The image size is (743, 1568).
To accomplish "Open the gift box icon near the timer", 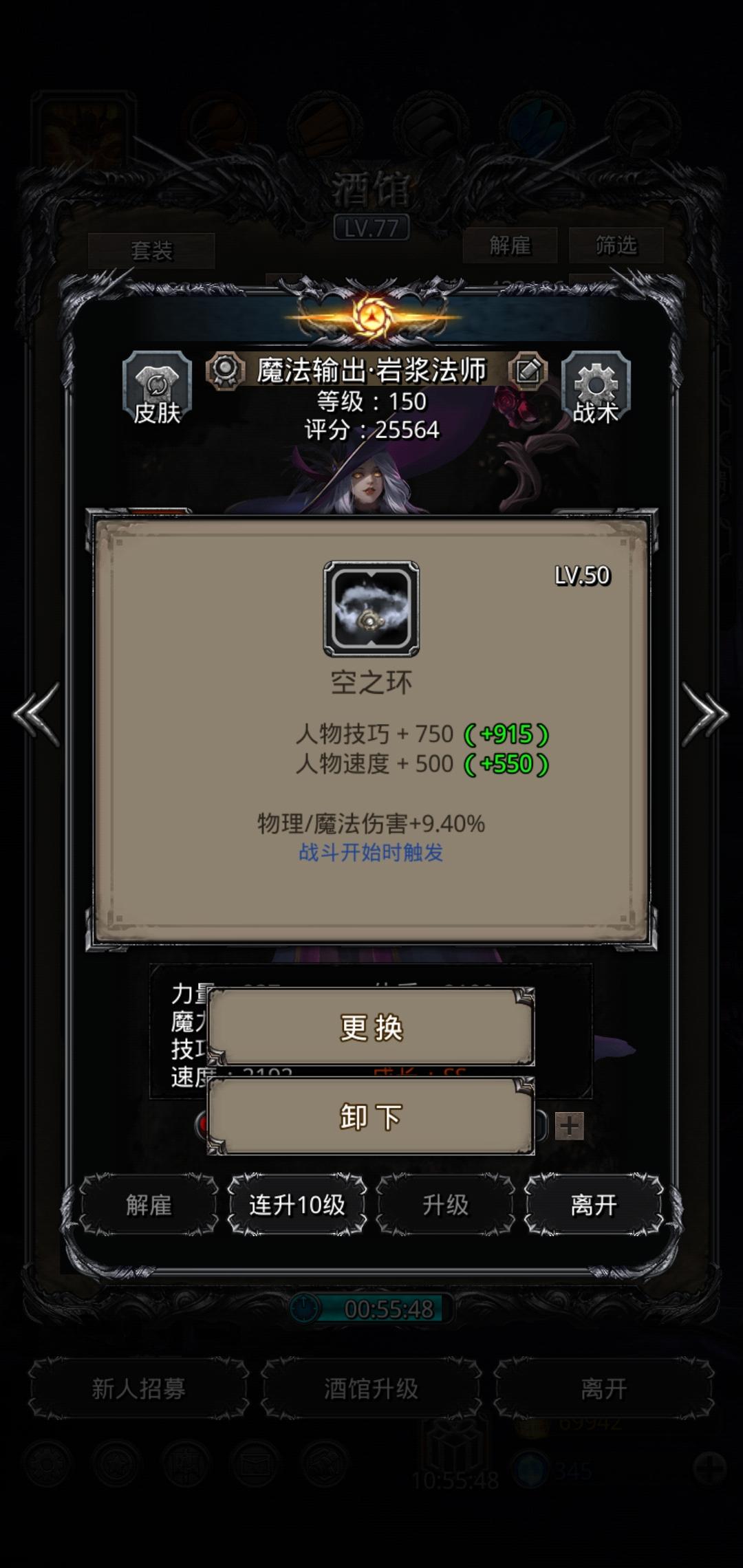I will [x=454, y=1444].
